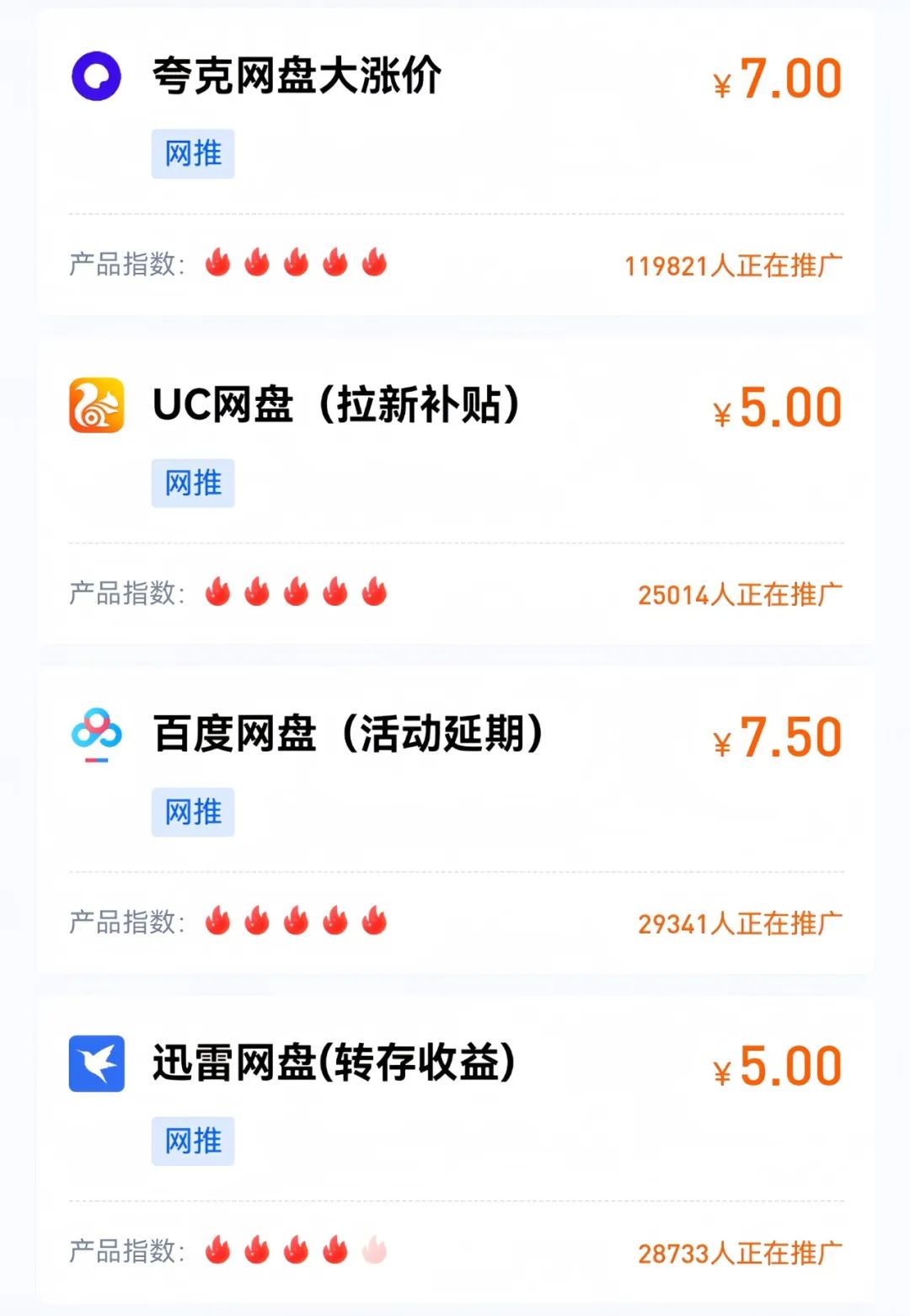The image size is (910, 1316).
Task: Select the UC网盘（拉新补贴）card
Action: click(335, 406)
